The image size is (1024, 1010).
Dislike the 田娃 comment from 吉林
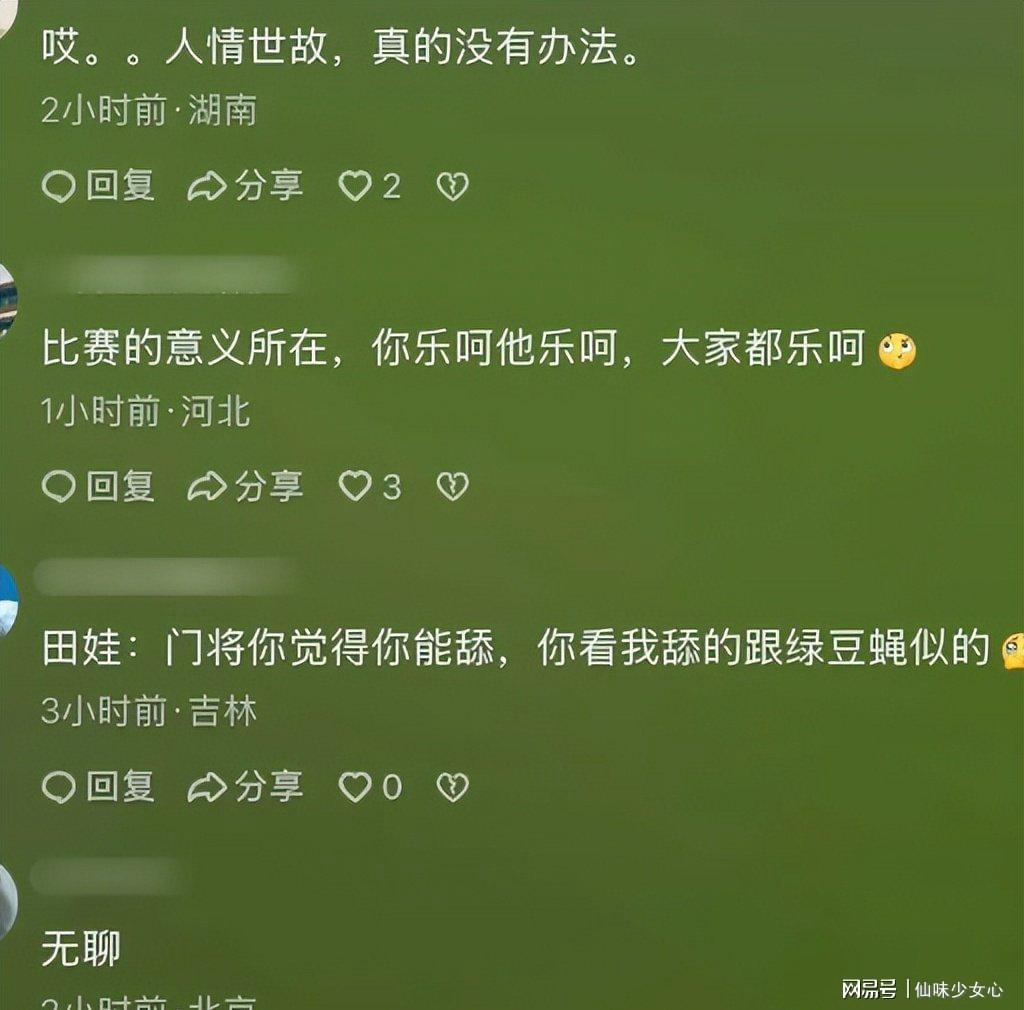pos(452,787)
